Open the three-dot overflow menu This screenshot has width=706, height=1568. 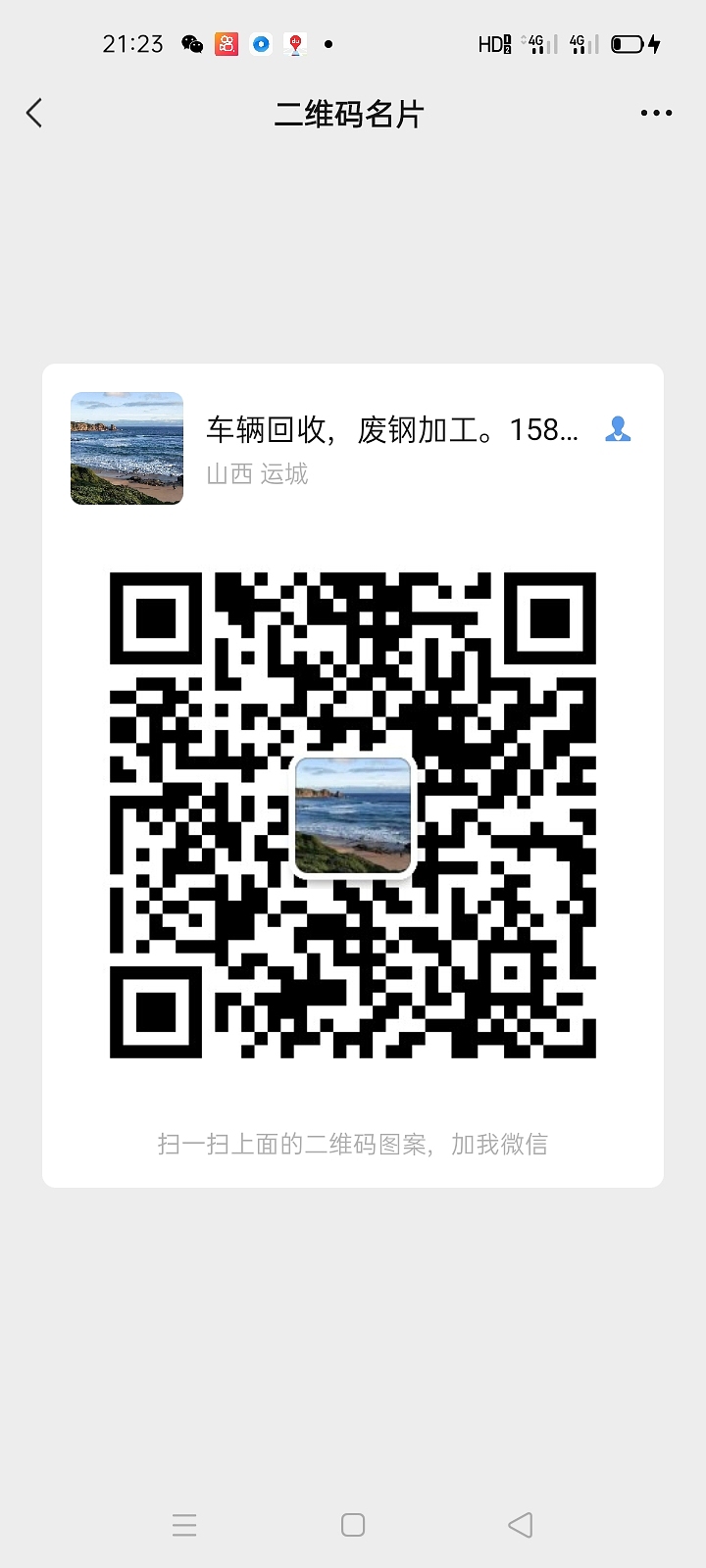tap(656, 114)
